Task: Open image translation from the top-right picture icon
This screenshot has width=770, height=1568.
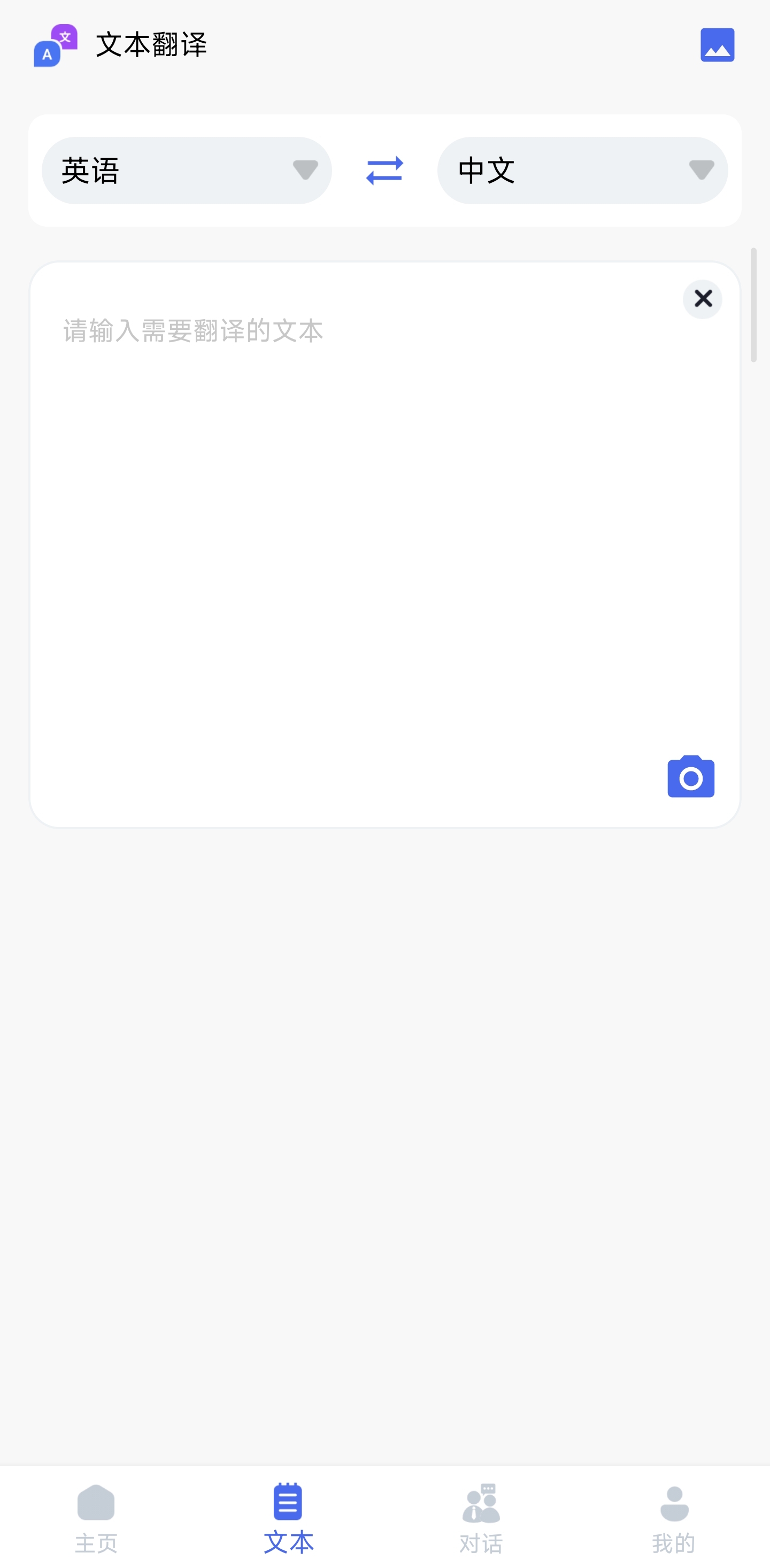Action: point(717,45)
